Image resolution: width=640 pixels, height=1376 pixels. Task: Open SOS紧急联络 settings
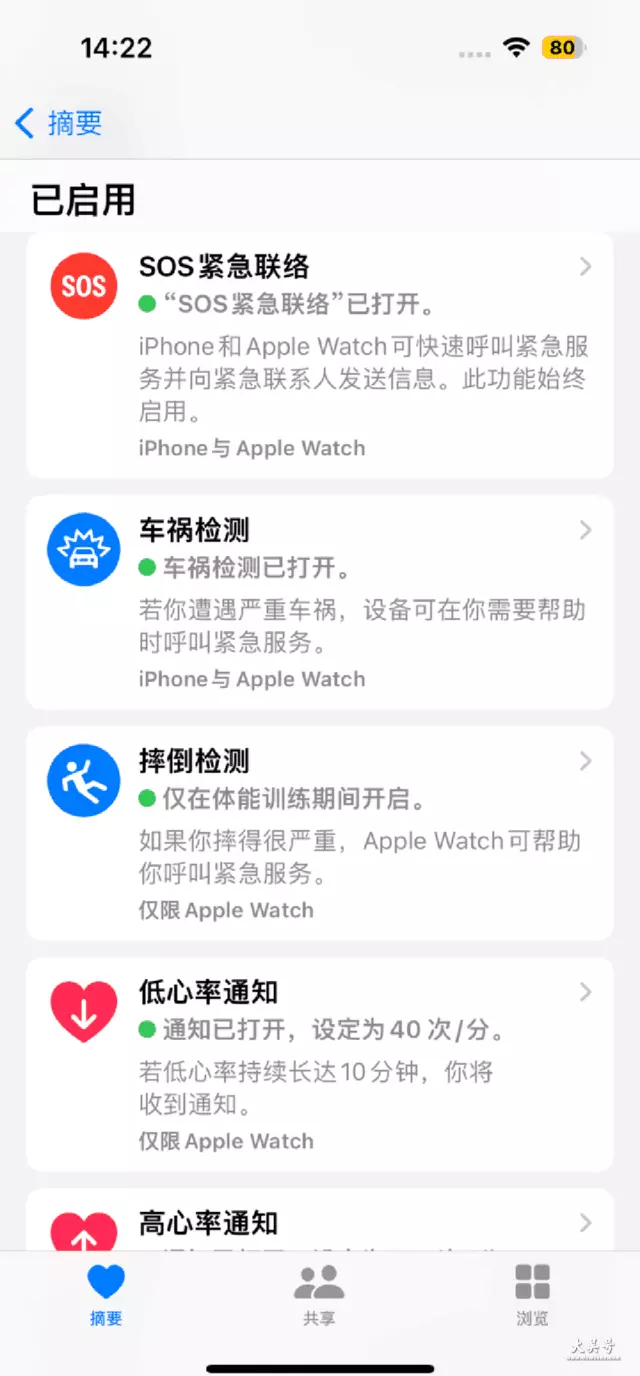click(320, 355)
